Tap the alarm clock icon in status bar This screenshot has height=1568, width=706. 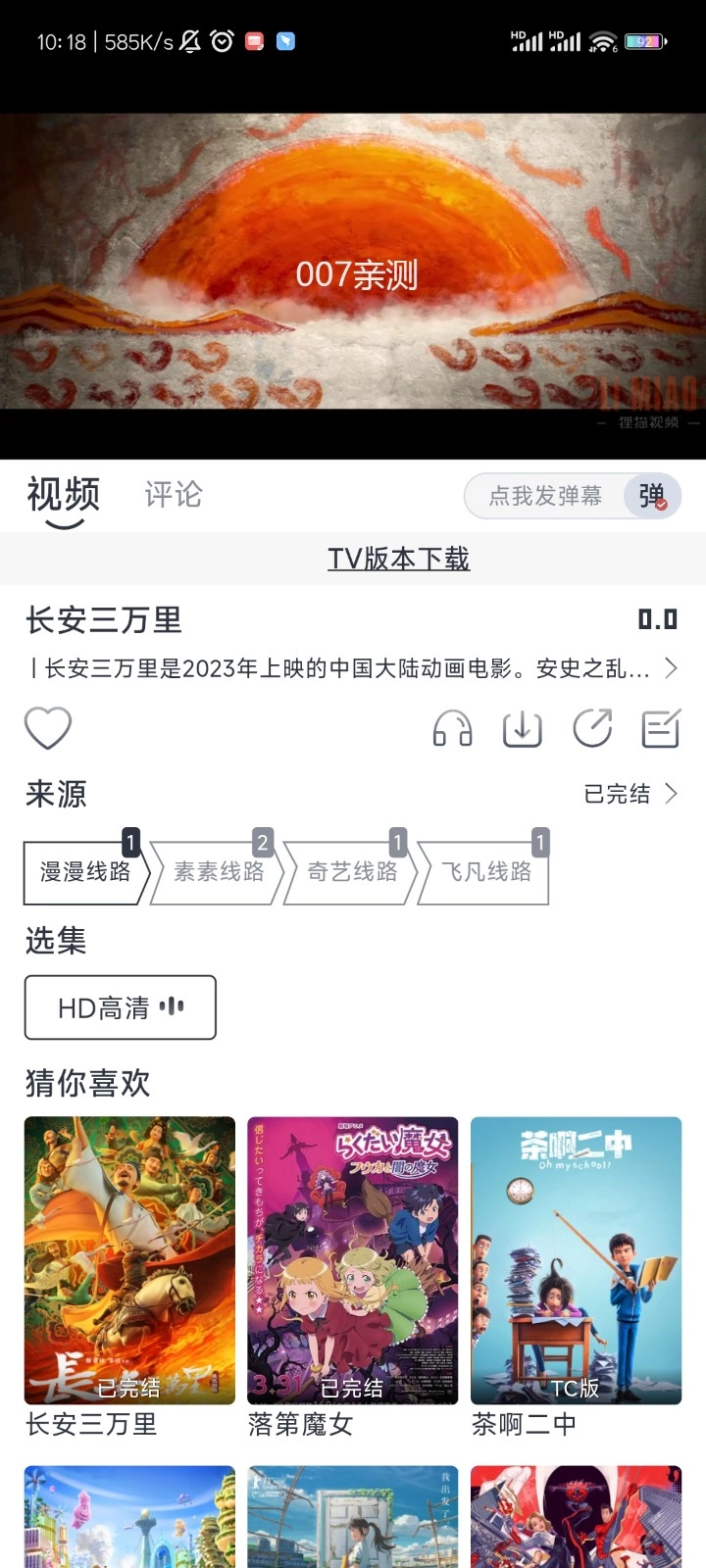point(222,41)
